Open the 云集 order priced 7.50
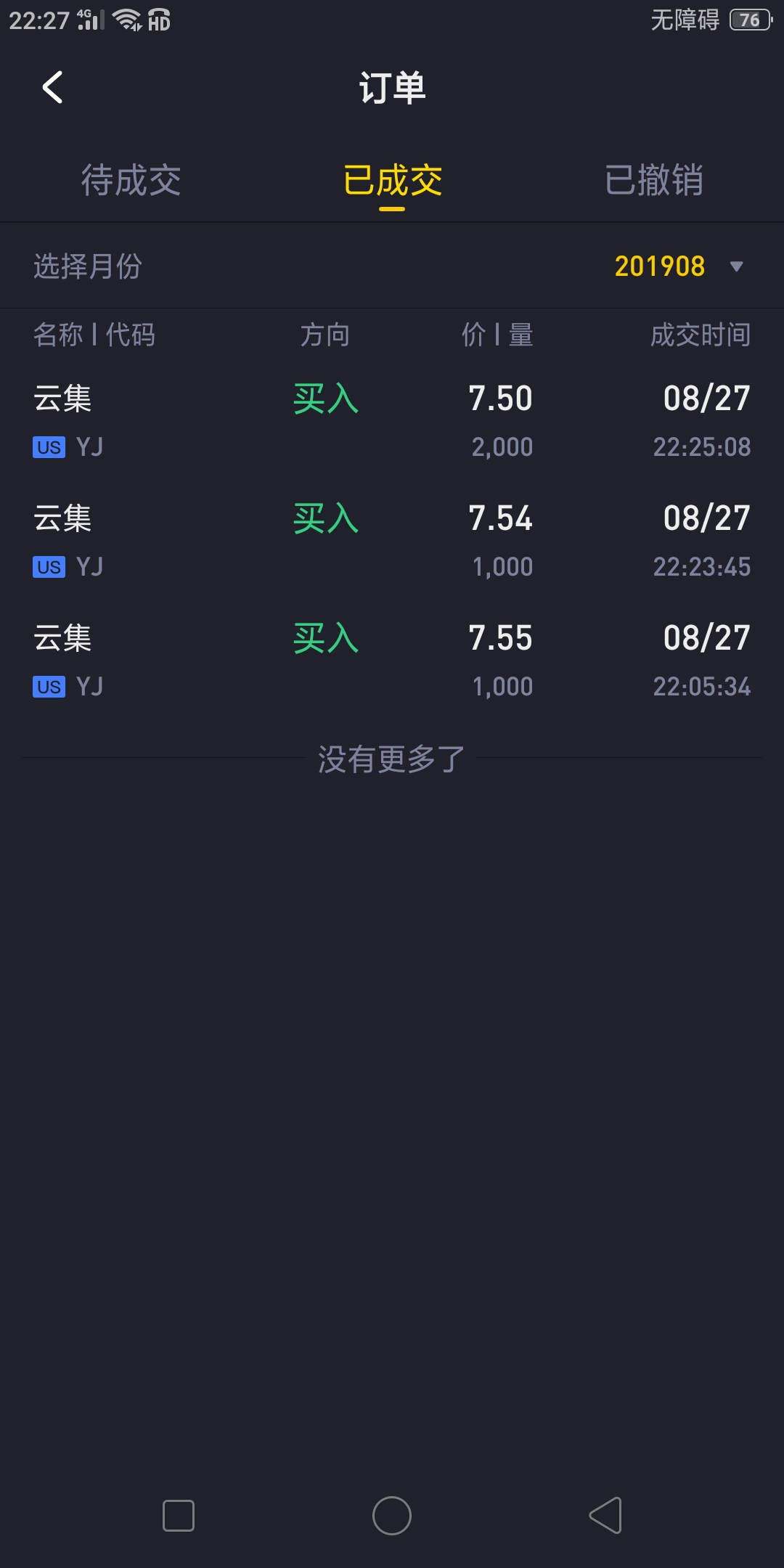This screenshot has width=784, height=1568. (392, 422)
